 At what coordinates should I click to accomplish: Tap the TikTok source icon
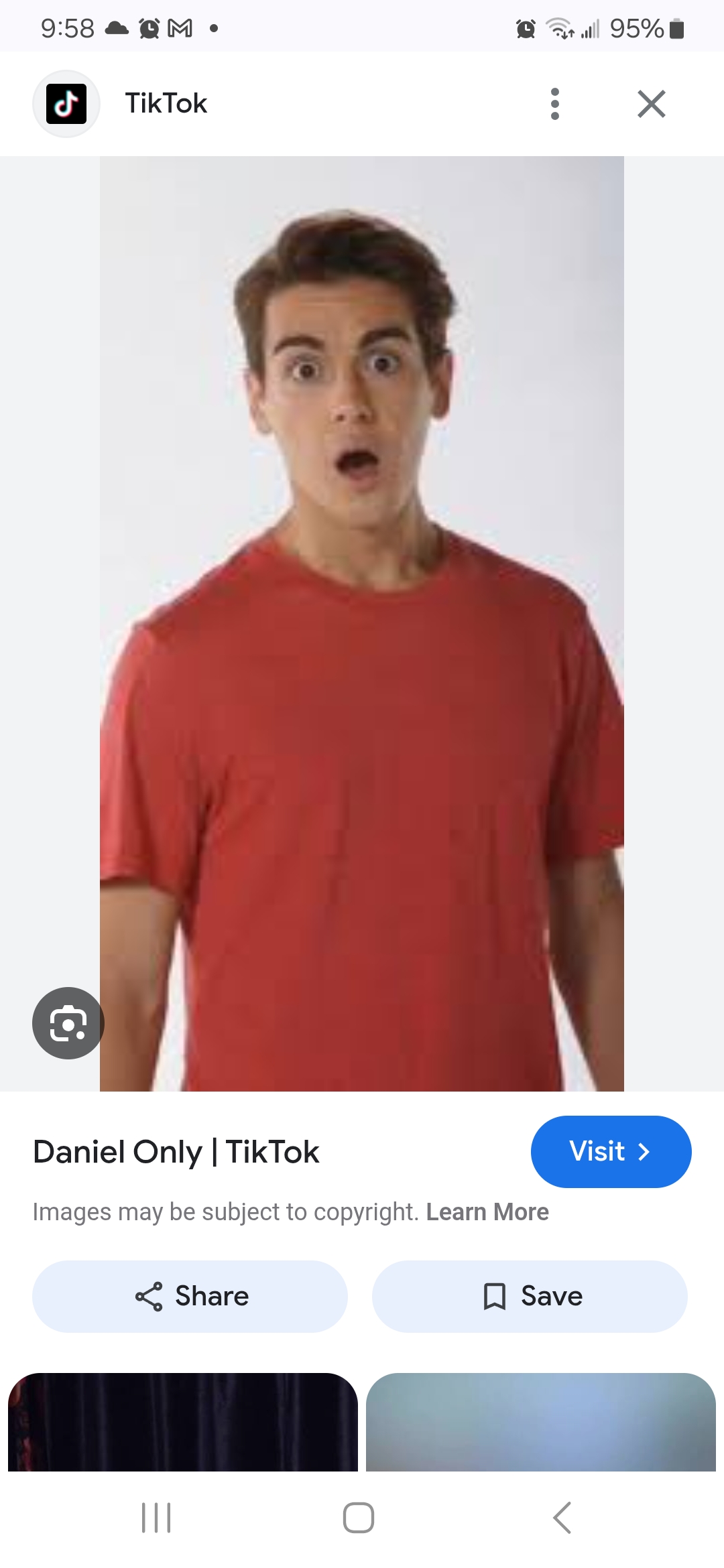(x=66, y=104)
